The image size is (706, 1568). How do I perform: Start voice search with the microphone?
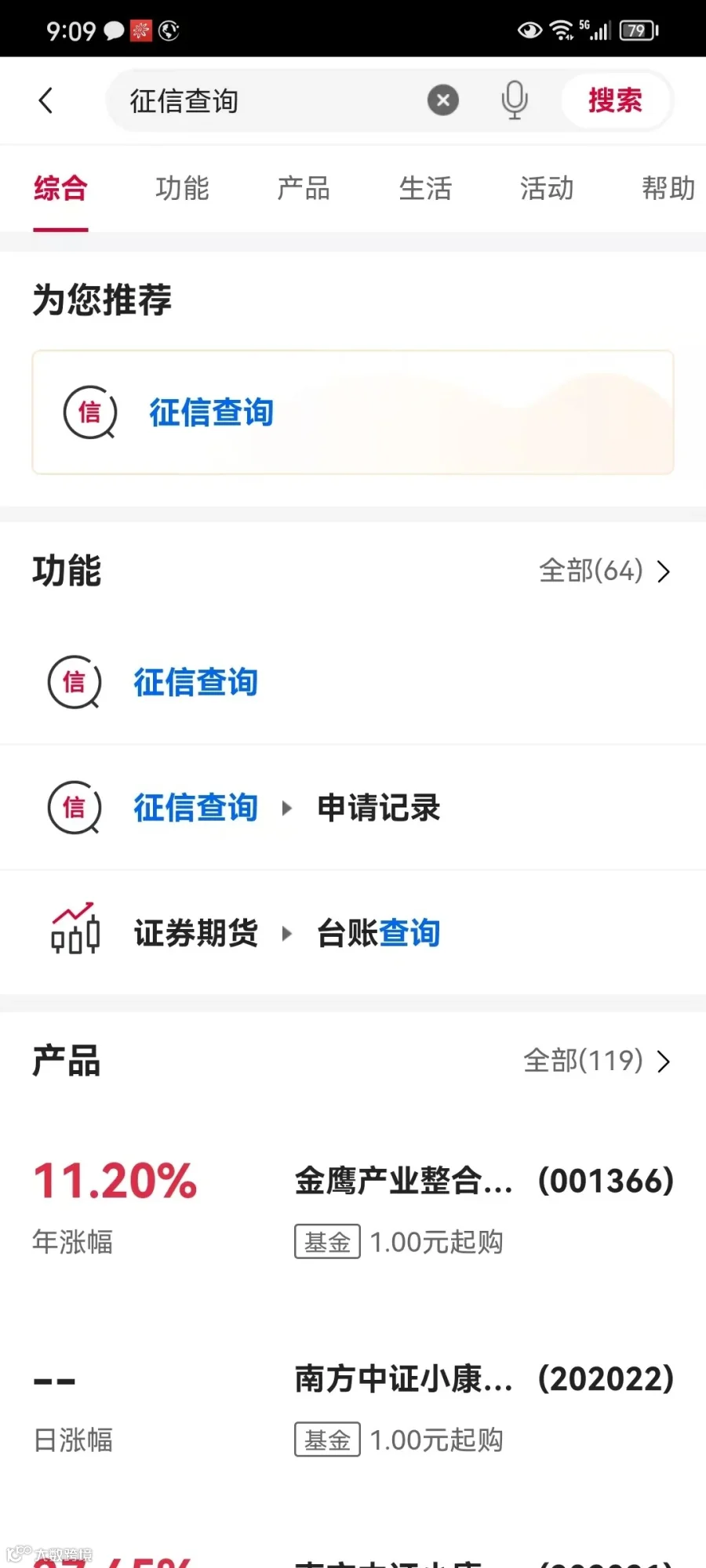tap(515, 100)
